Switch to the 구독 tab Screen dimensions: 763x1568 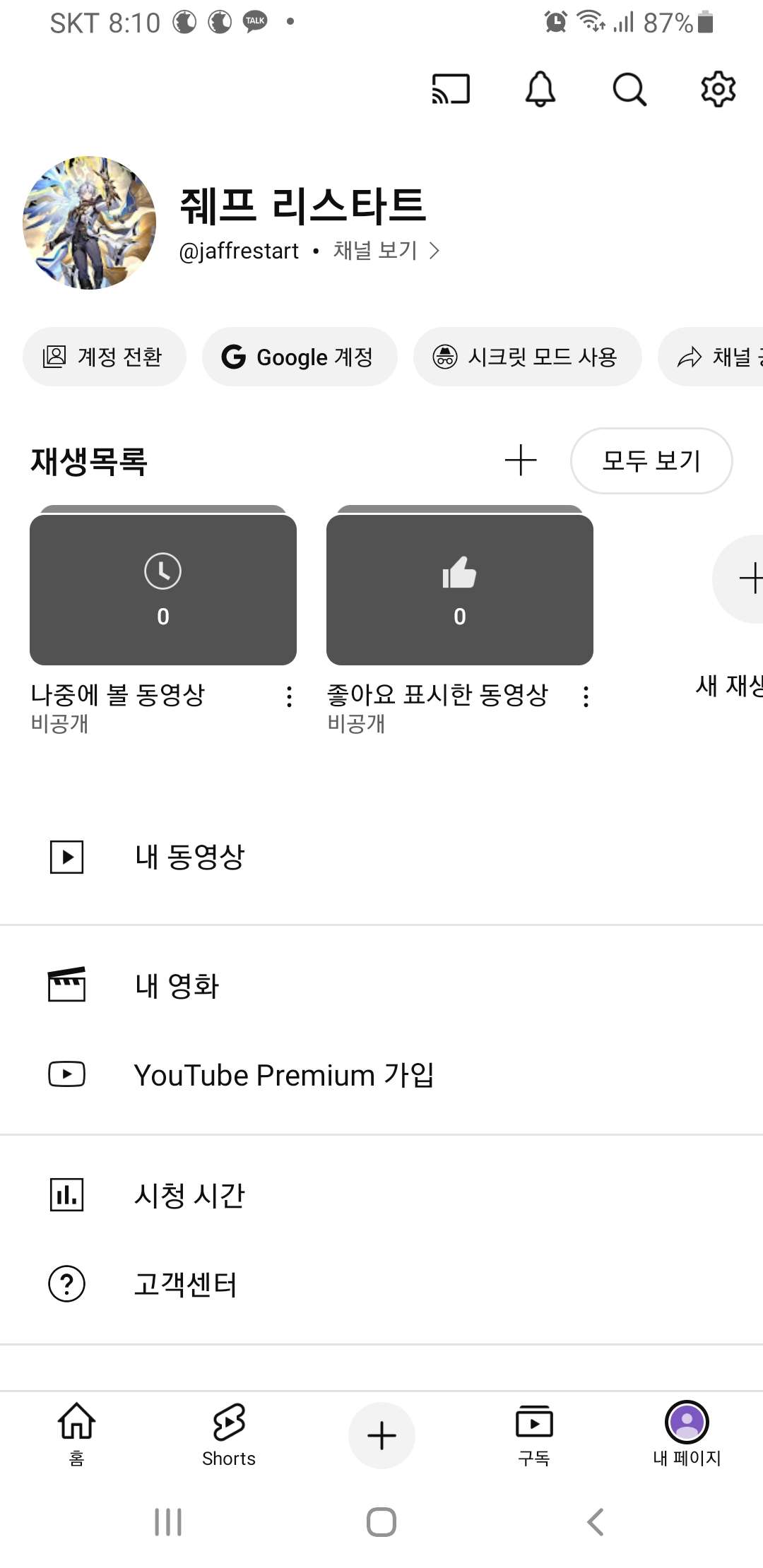[534, 1435]
